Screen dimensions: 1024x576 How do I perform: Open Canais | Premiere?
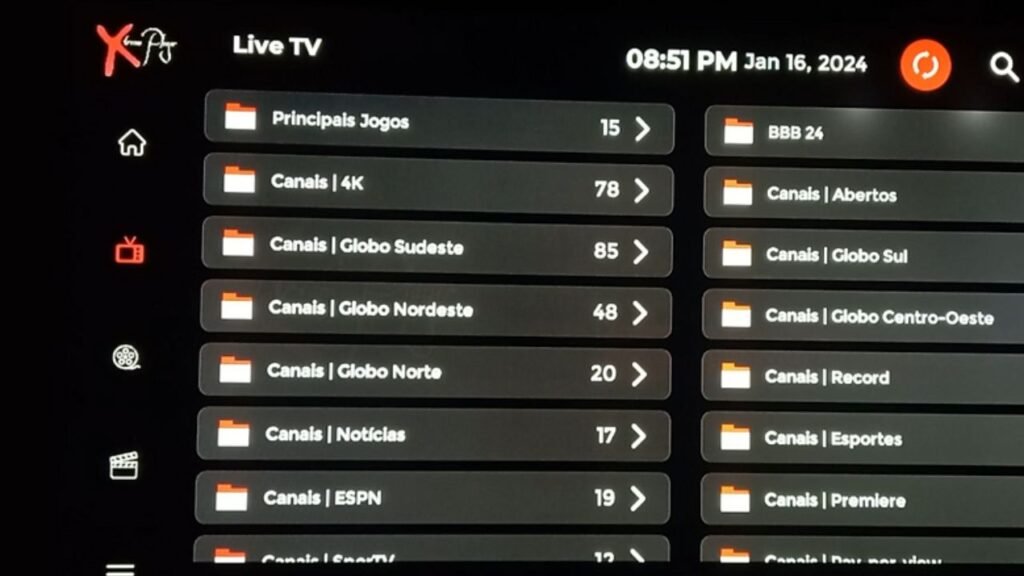coord(865,499)
